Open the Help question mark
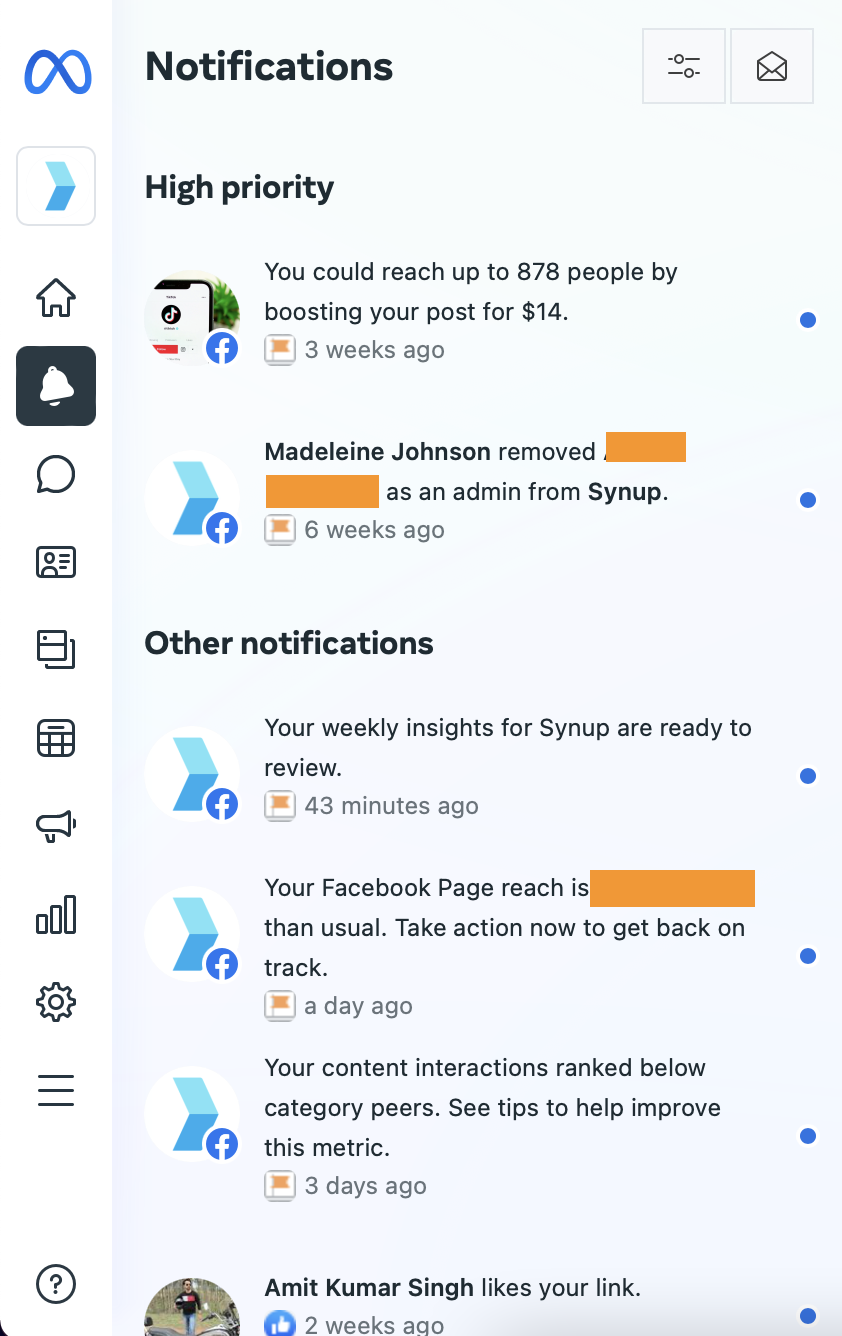The width and height of the screenshot is (842, 1336). pos(56,1283)
